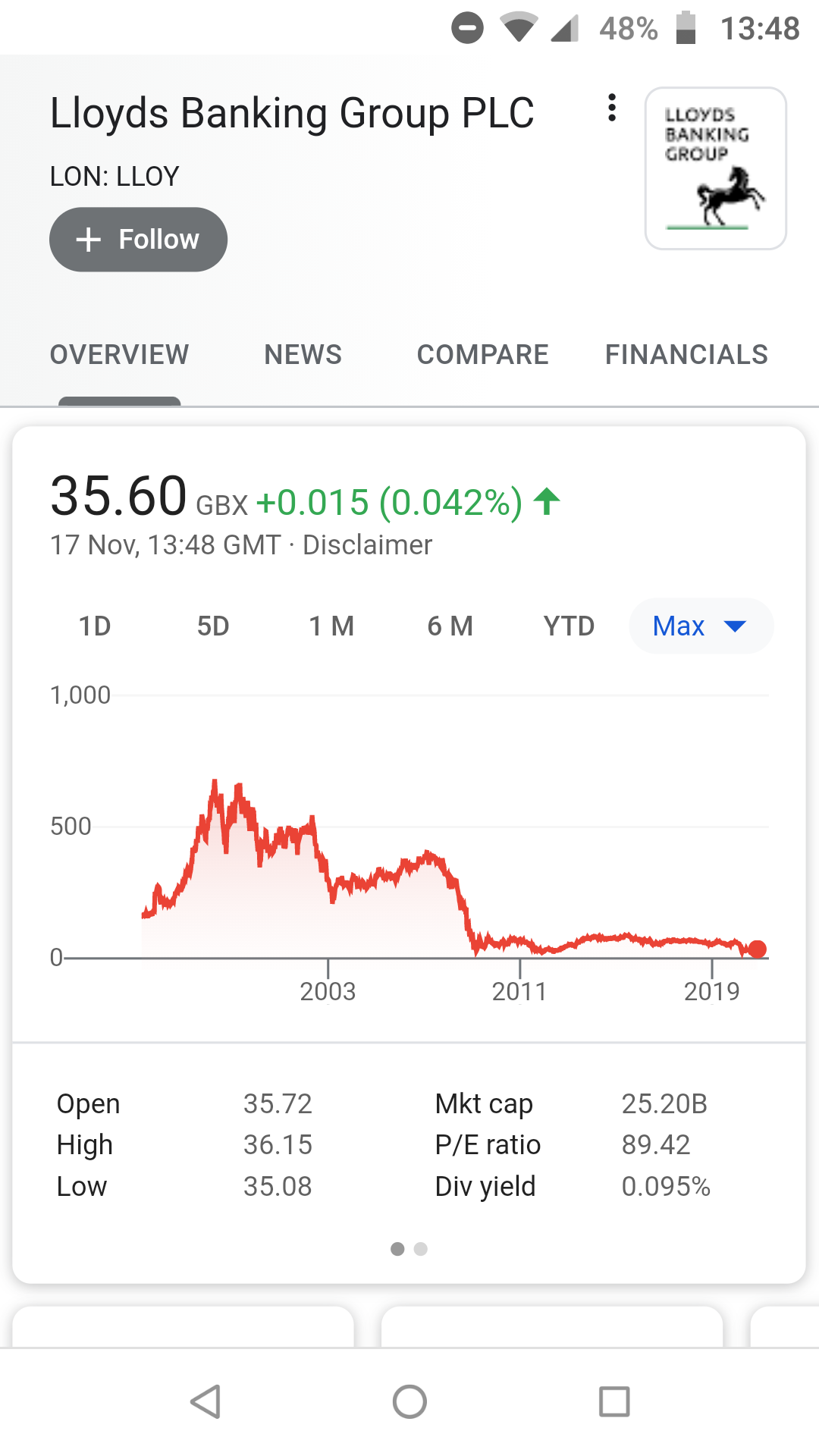The image size is (819, 1456).
Task: Switch to the Compare tab
Action: coord(482,355)
